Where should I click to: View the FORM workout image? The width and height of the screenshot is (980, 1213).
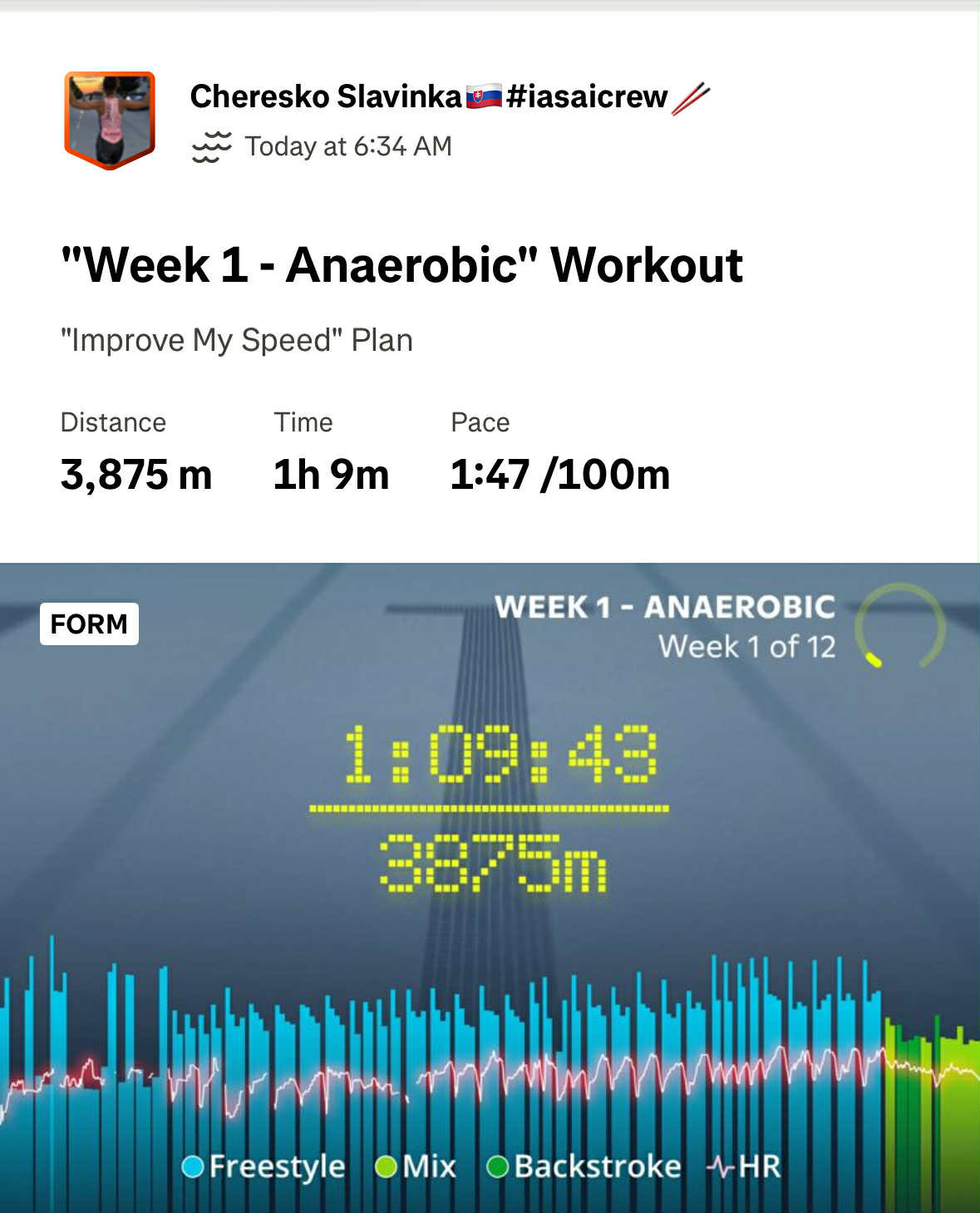(490, 887)
